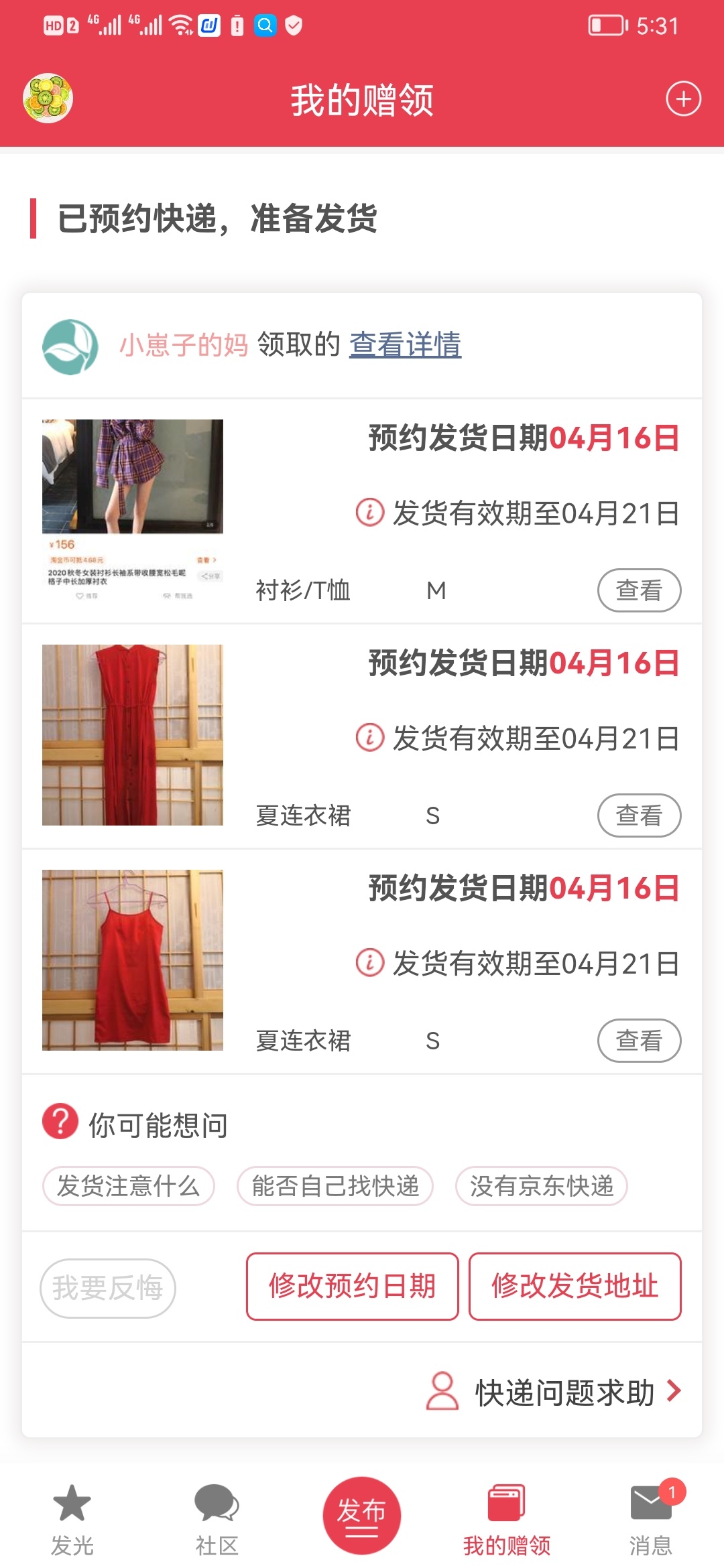
Task: View 小崽子的妈's profile avatar
Action: pyautogui.click(x=70, y=346)
